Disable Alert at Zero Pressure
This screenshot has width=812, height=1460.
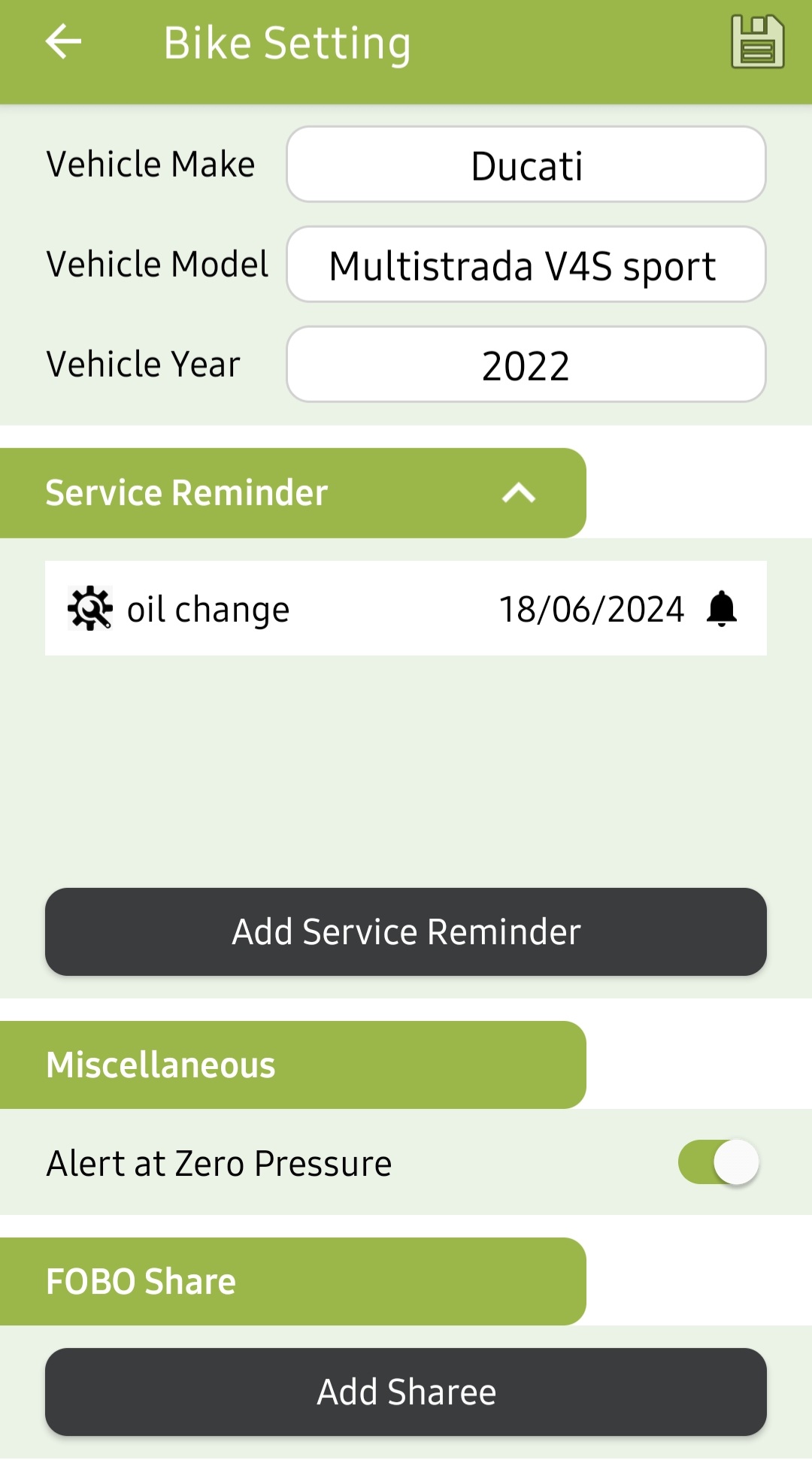pos(718,1162)
